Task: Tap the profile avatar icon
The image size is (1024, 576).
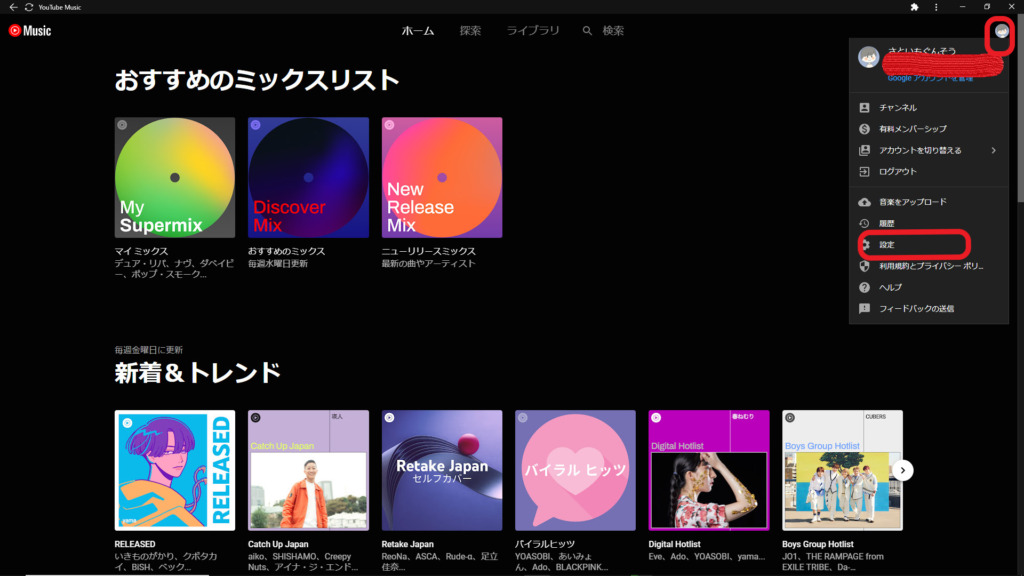Action: pos(1000,33)
